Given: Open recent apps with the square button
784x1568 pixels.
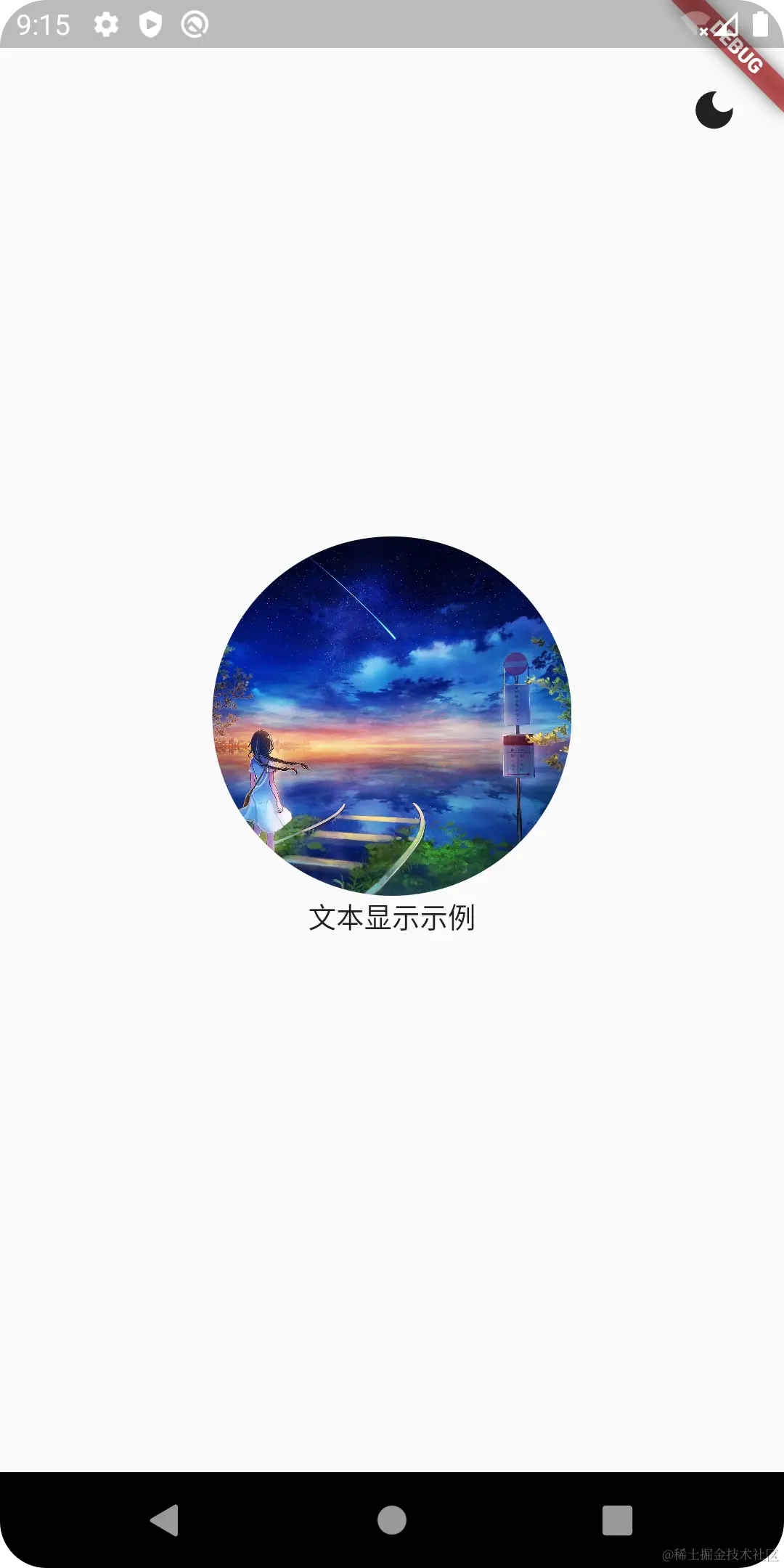Looking at the screenshot, I should [618, 1520].
